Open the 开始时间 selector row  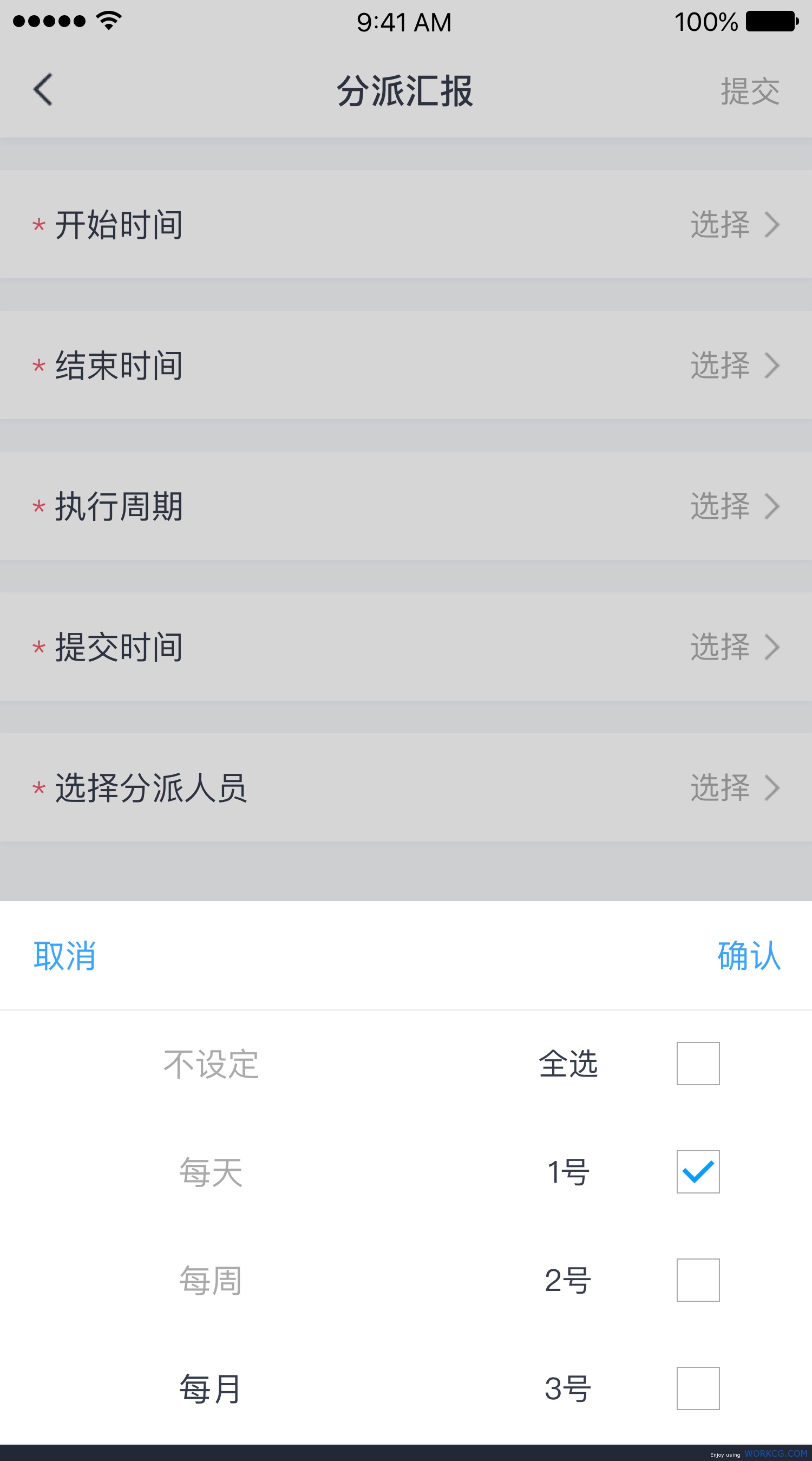coord(406,225)
